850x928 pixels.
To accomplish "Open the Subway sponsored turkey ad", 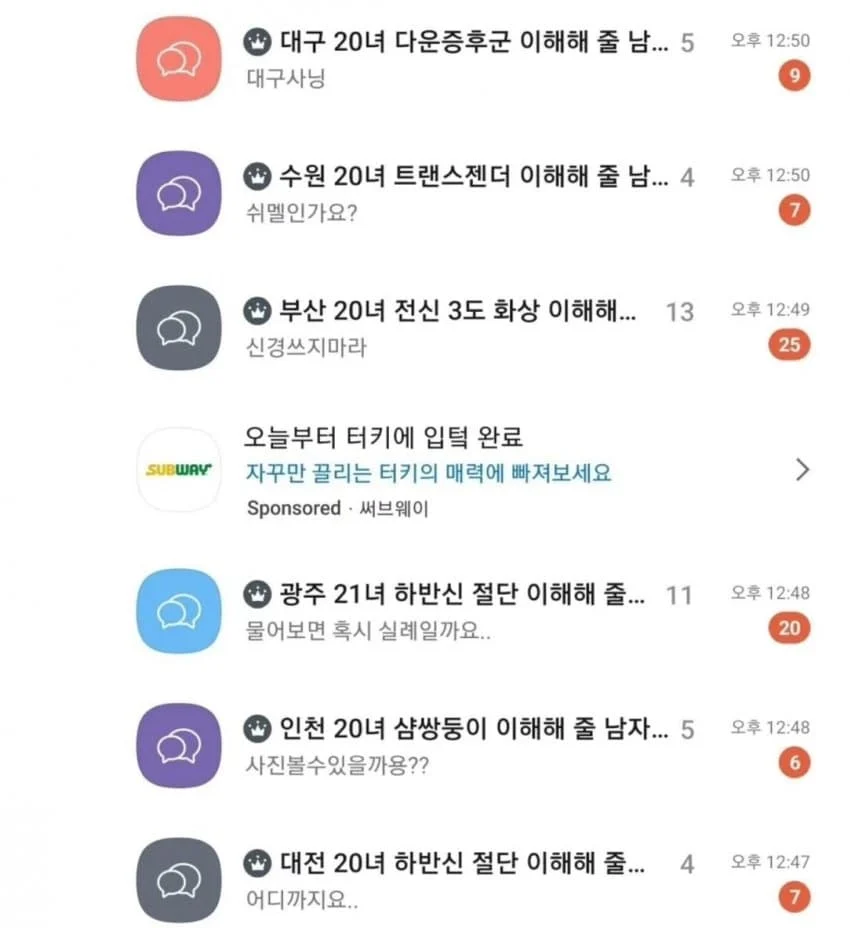I will pyautogui.click(x=428, y=472).
